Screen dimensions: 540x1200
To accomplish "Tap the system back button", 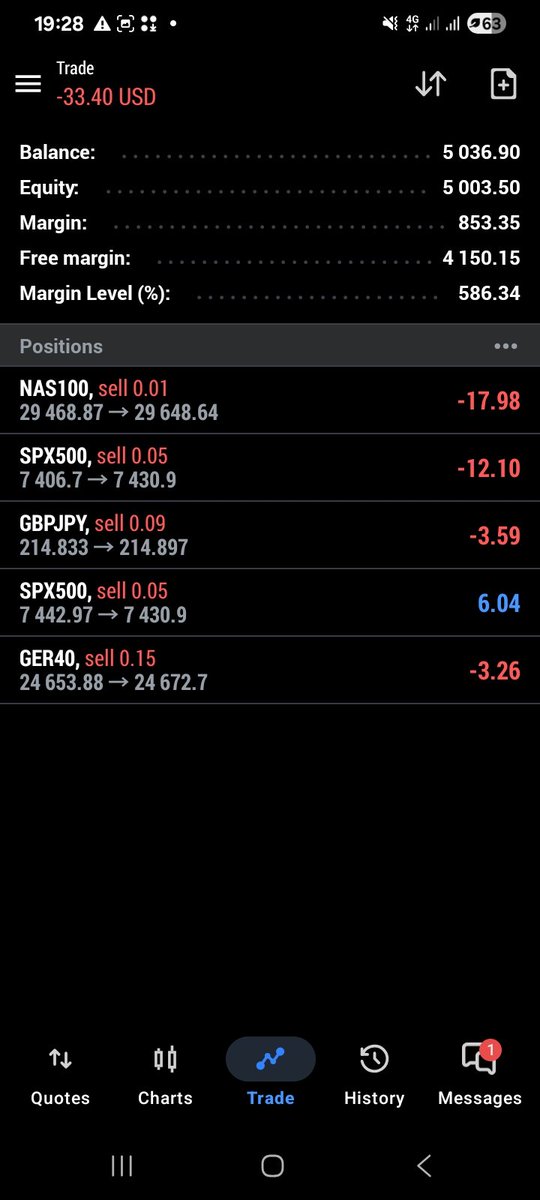I will click(x=424, y=1165).
